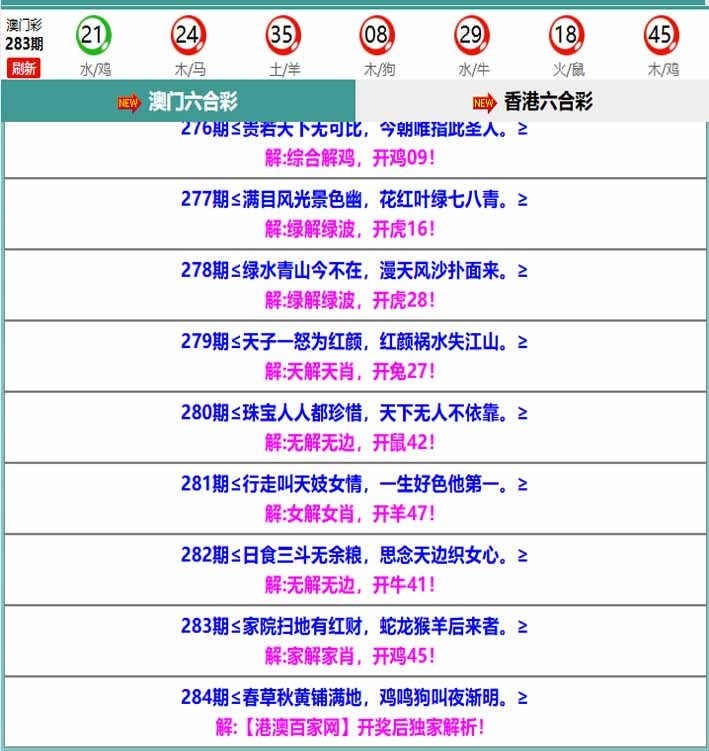
Task: Tap the red 刷新 refresh button
Action: tap(23, 68)
